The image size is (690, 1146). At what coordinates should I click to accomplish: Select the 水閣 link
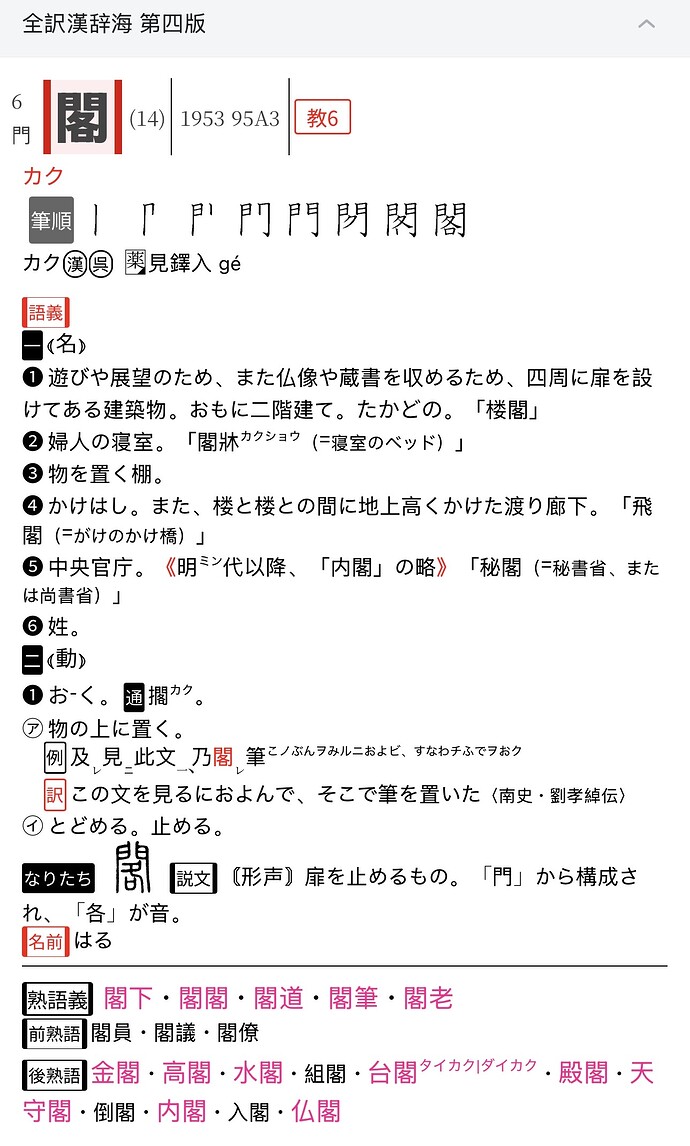pyautogui.click(x=258, y=1073)
